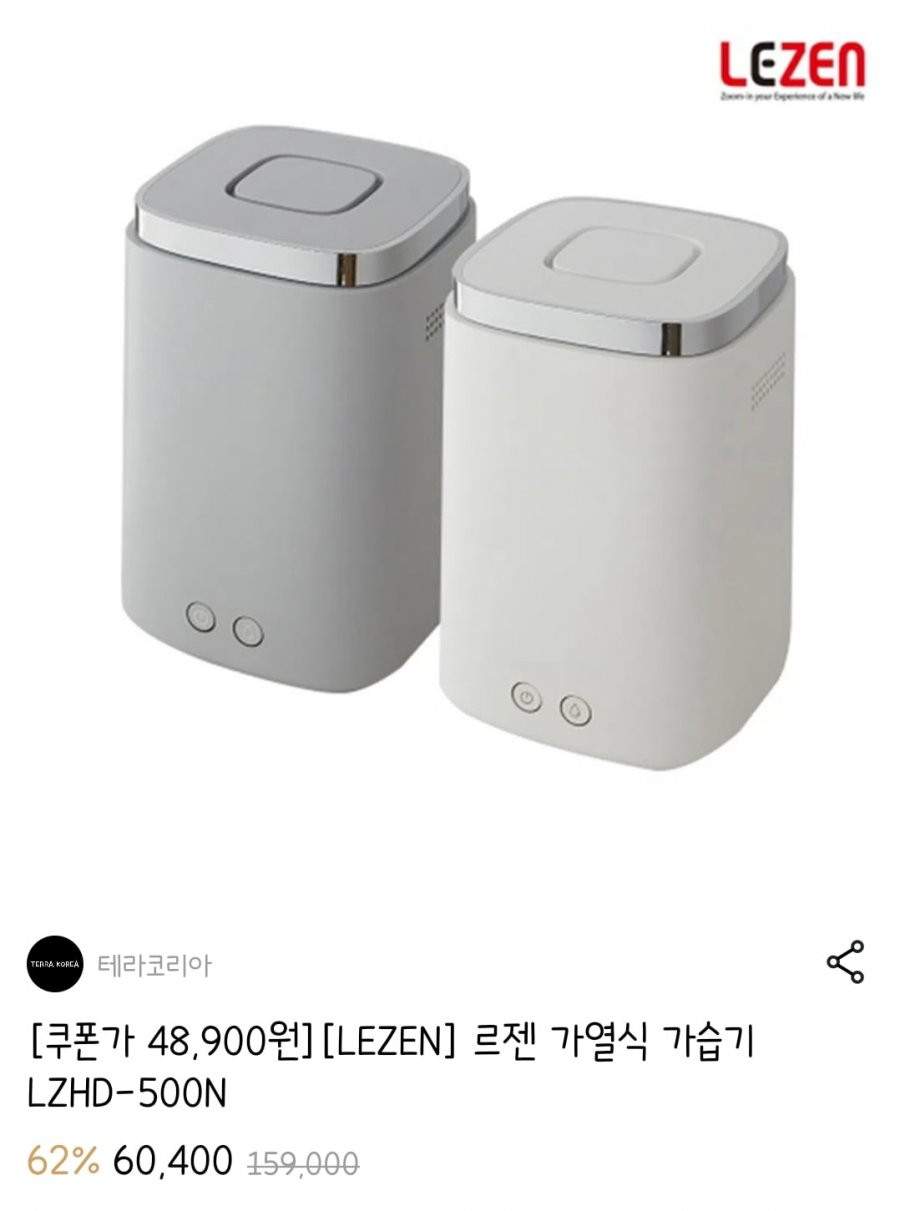The image size is (900, 1211).
Task: View the humidifier product image
Action: [x=450, y=450]
